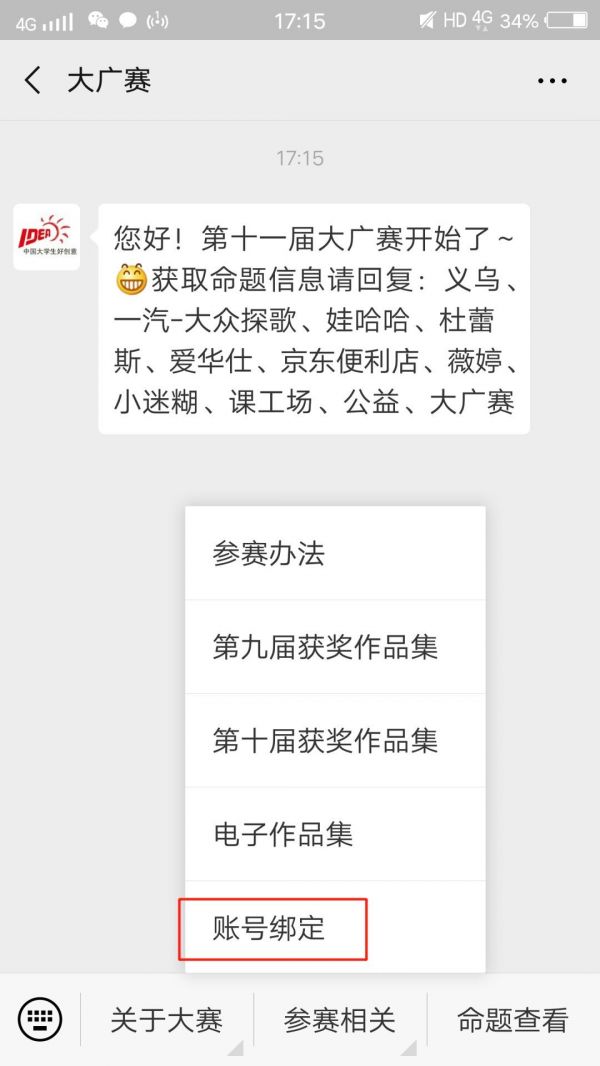Image resolution: width=600 pixels, height=1066 pixels.
Task: Tap 账号绑定 to bind account
Action: (x=272, y=928)
